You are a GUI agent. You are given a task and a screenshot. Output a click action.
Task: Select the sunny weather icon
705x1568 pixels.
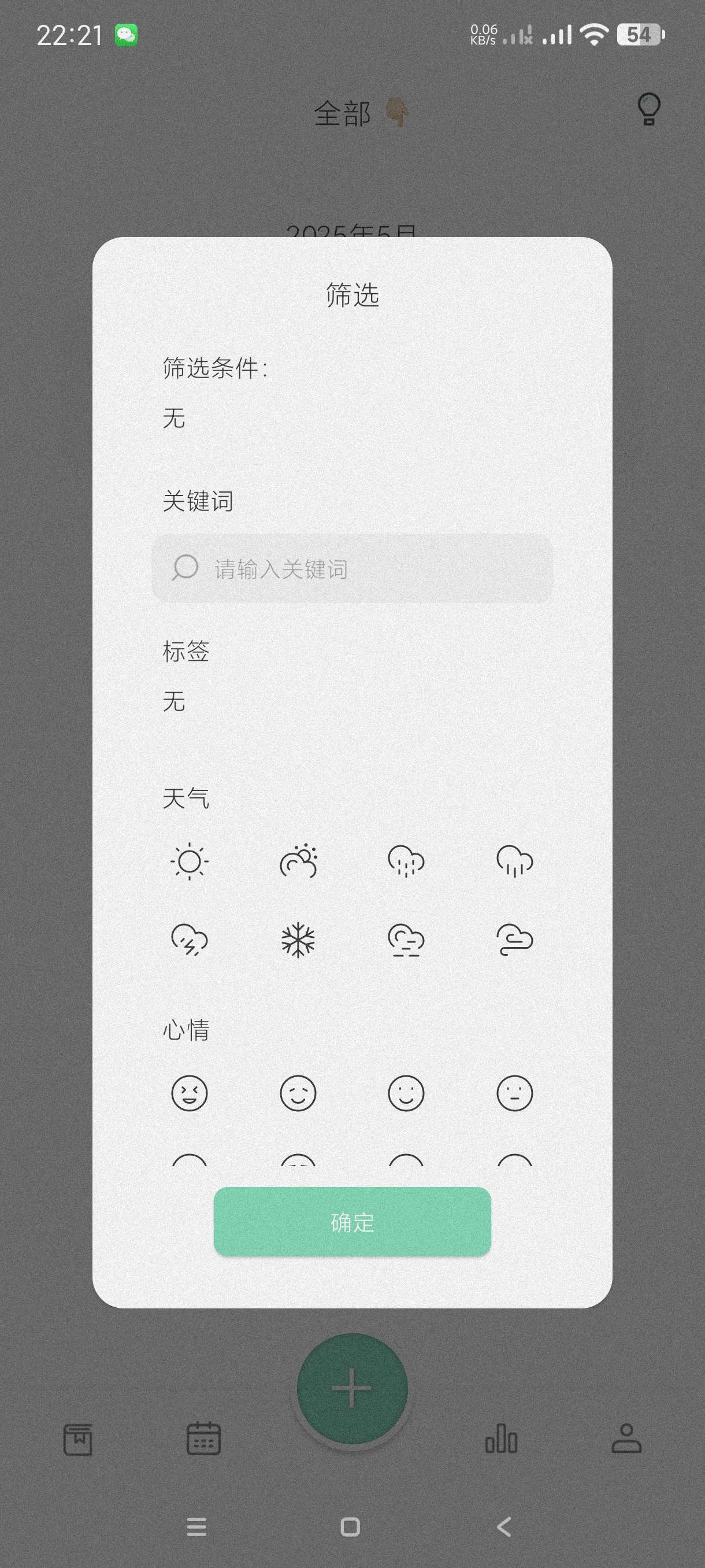[x=189, y=861]
